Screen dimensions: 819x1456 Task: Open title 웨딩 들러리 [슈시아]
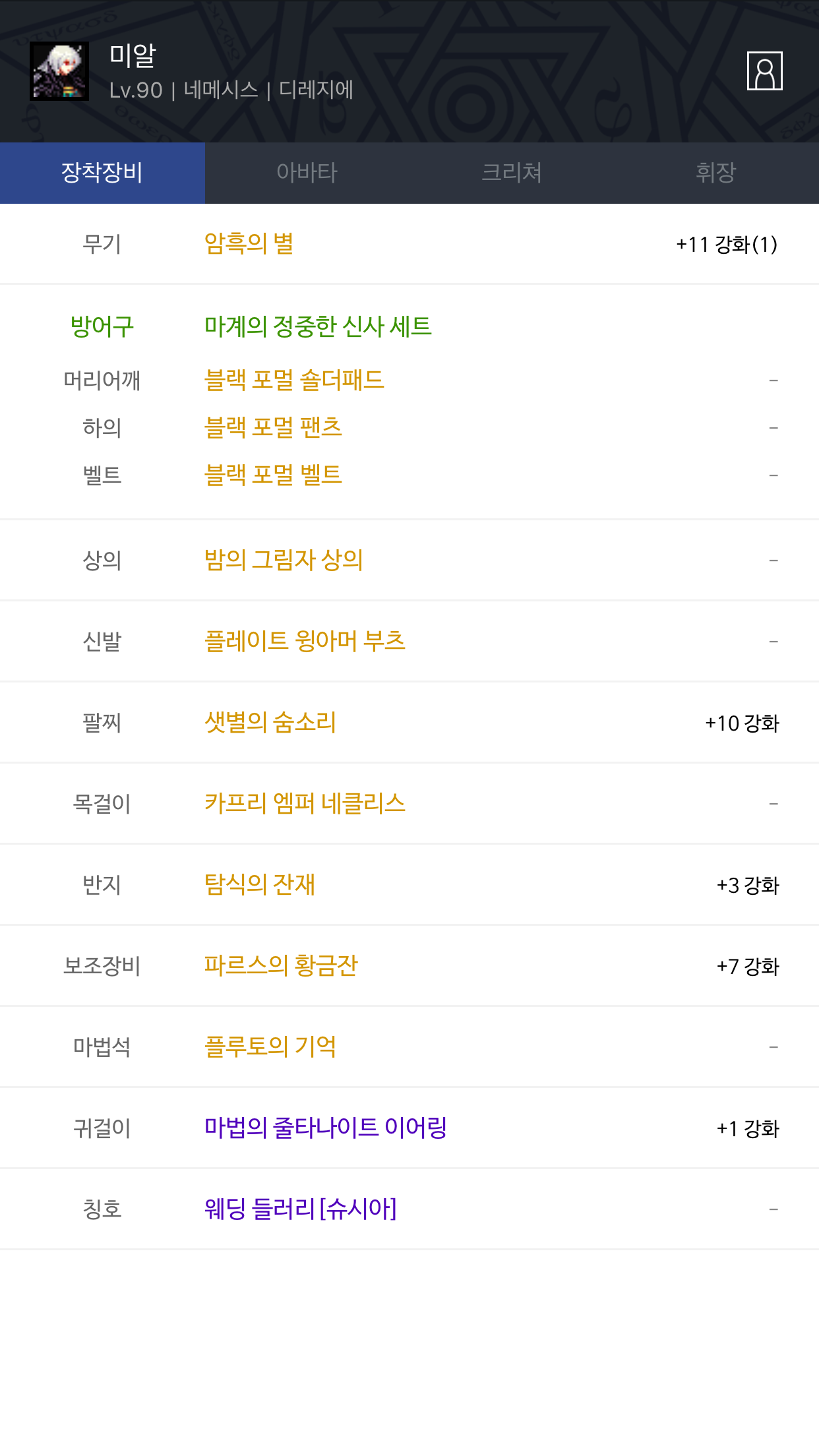point(301,1209)
